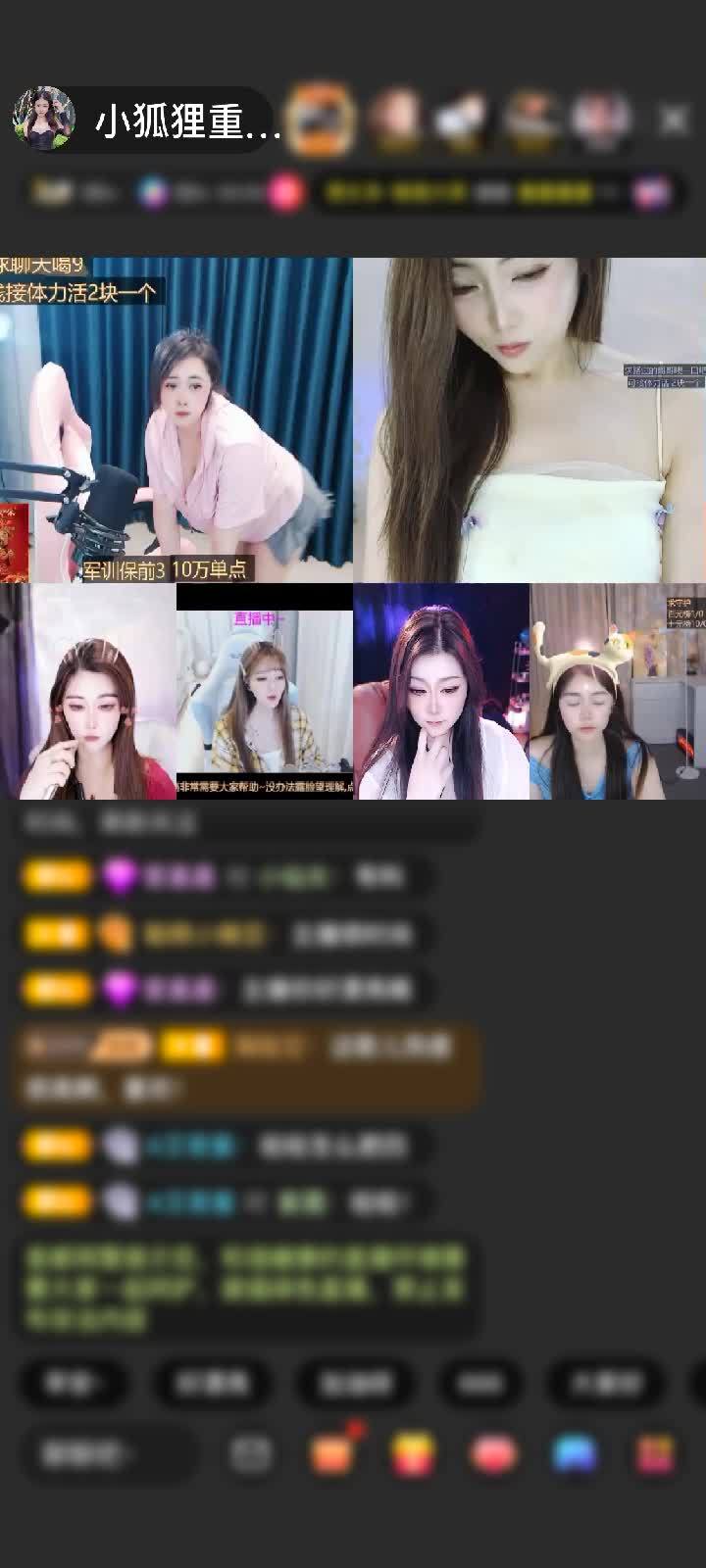Send a heart via the red heart icon

click(493, 1454)
